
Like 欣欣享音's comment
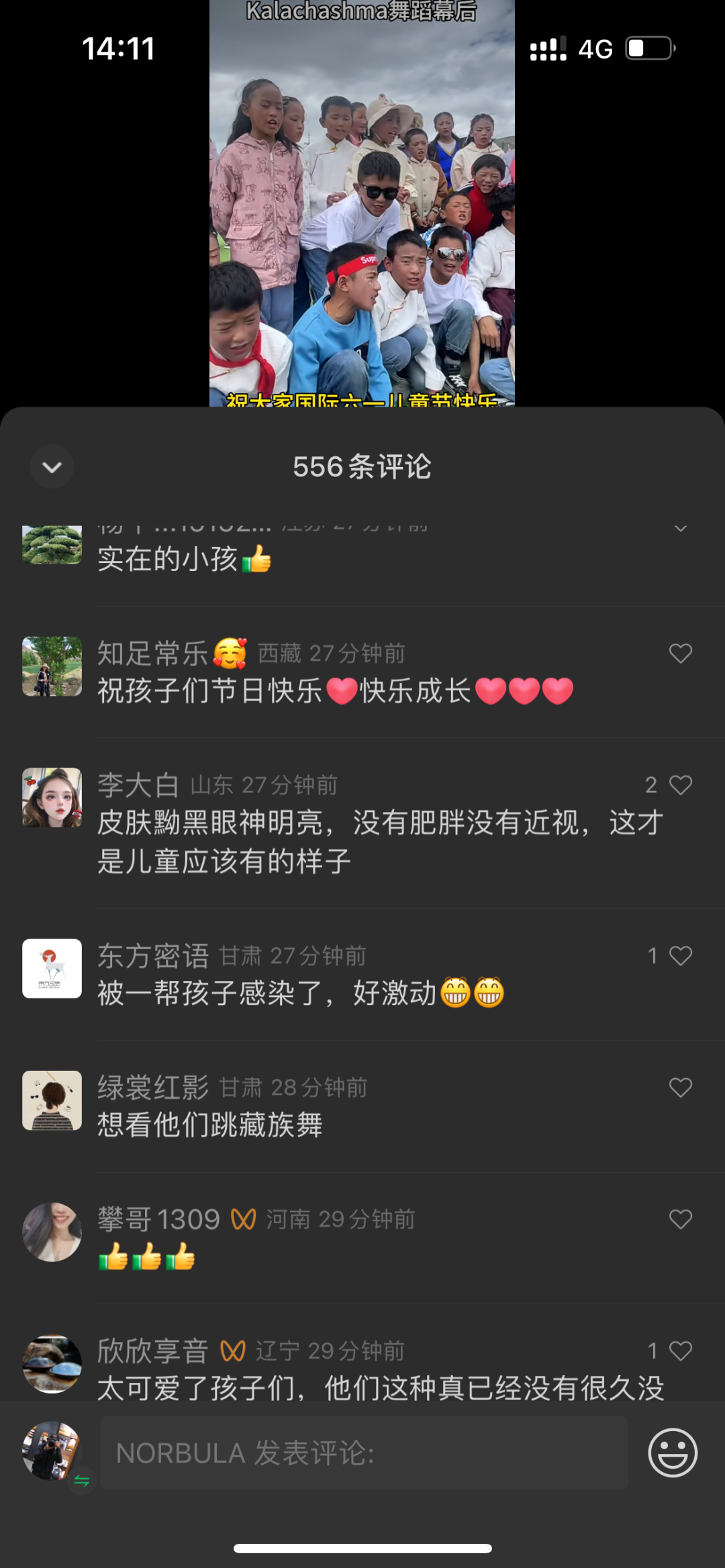(680, 1351)
